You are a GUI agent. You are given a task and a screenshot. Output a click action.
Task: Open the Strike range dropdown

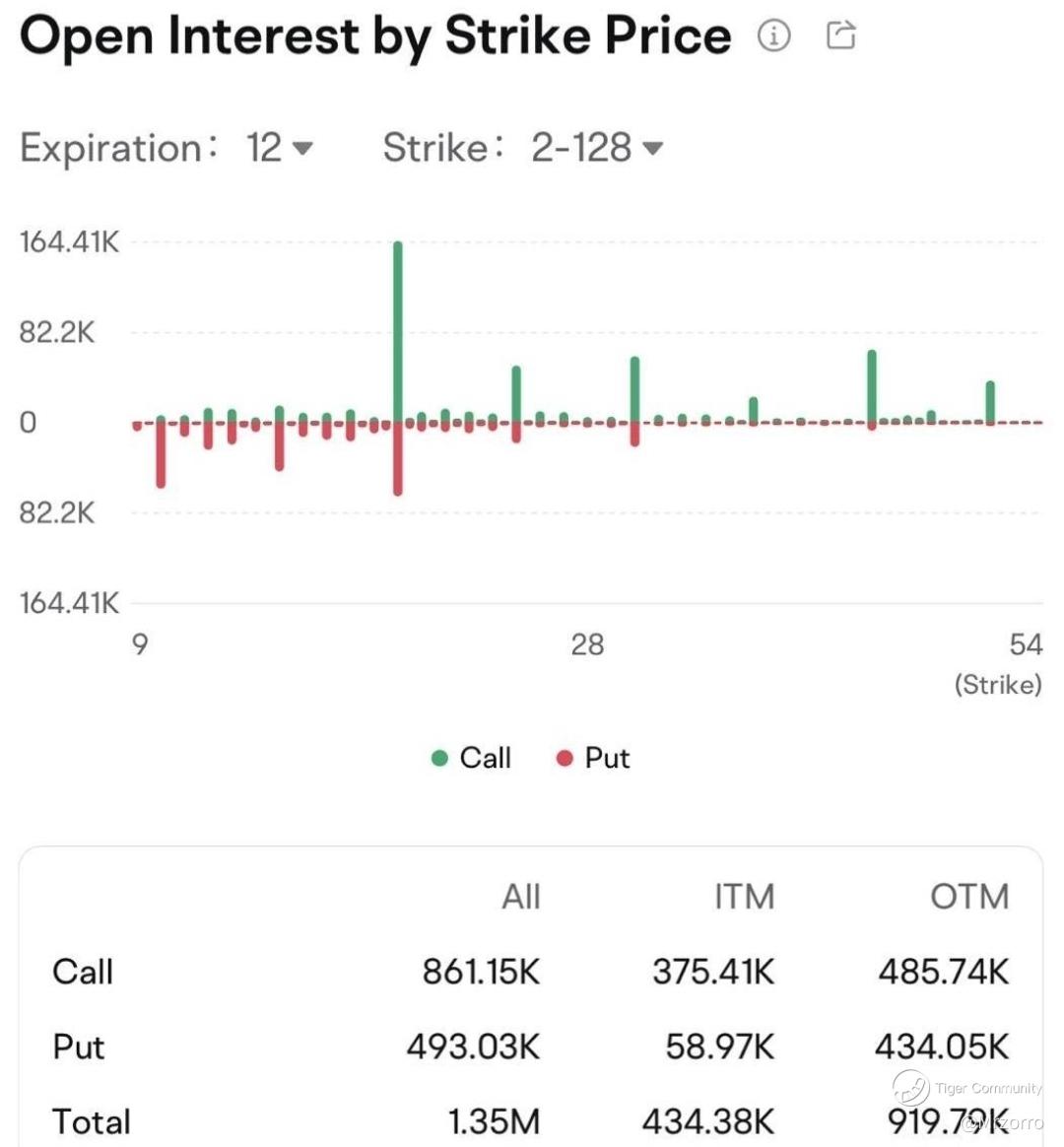click(x=596, y=148)
